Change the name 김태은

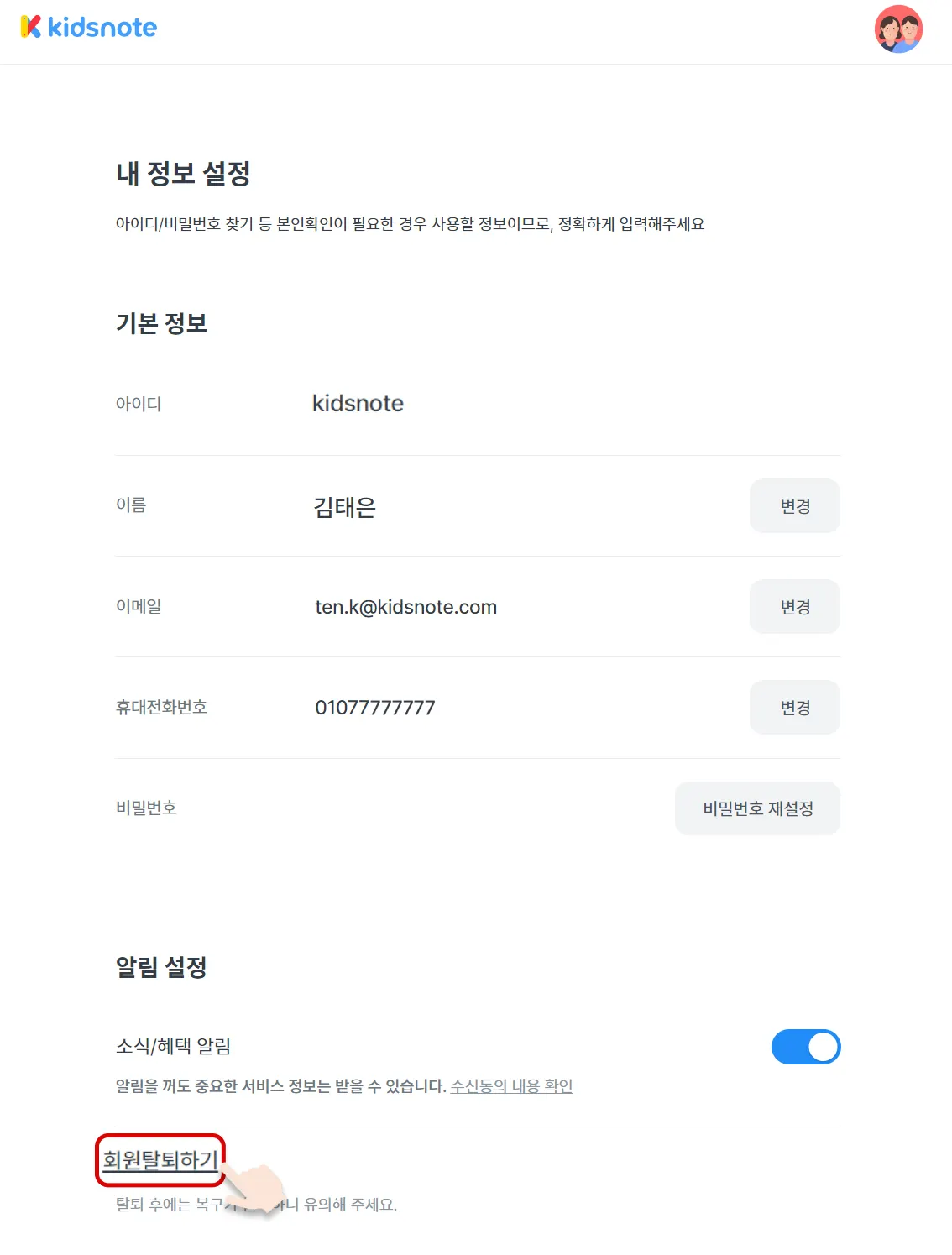[x=794, y=506]
